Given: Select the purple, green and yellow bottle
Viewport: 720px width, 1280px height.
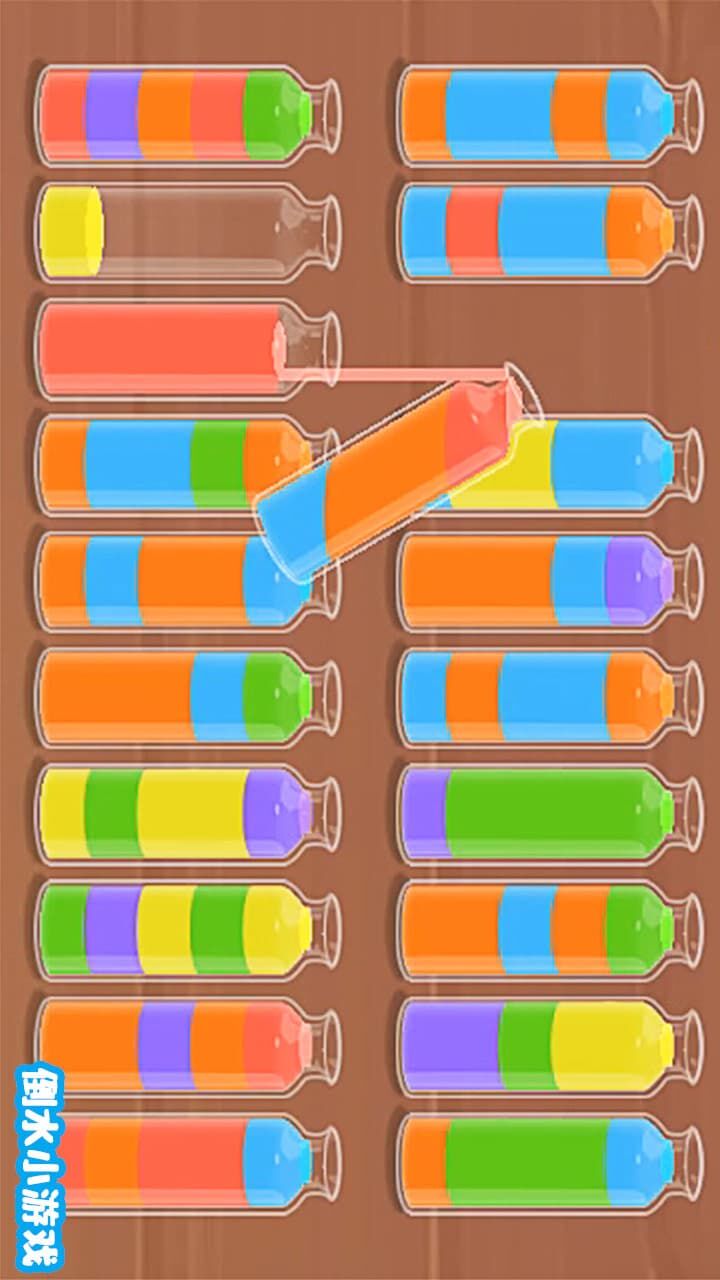Looking at the screenshot, I should [548, 1046].
